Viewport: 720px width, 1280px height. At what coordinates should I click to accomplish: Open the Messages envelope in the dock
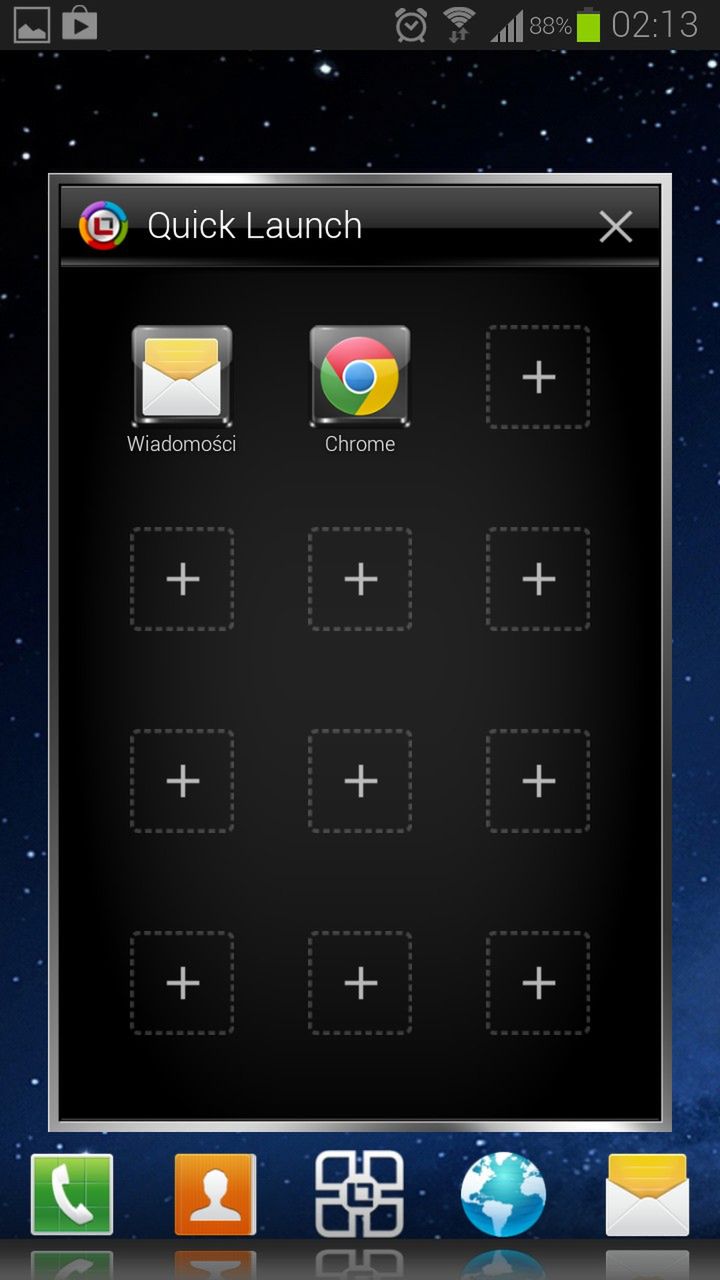click(x=647, y=1194)
